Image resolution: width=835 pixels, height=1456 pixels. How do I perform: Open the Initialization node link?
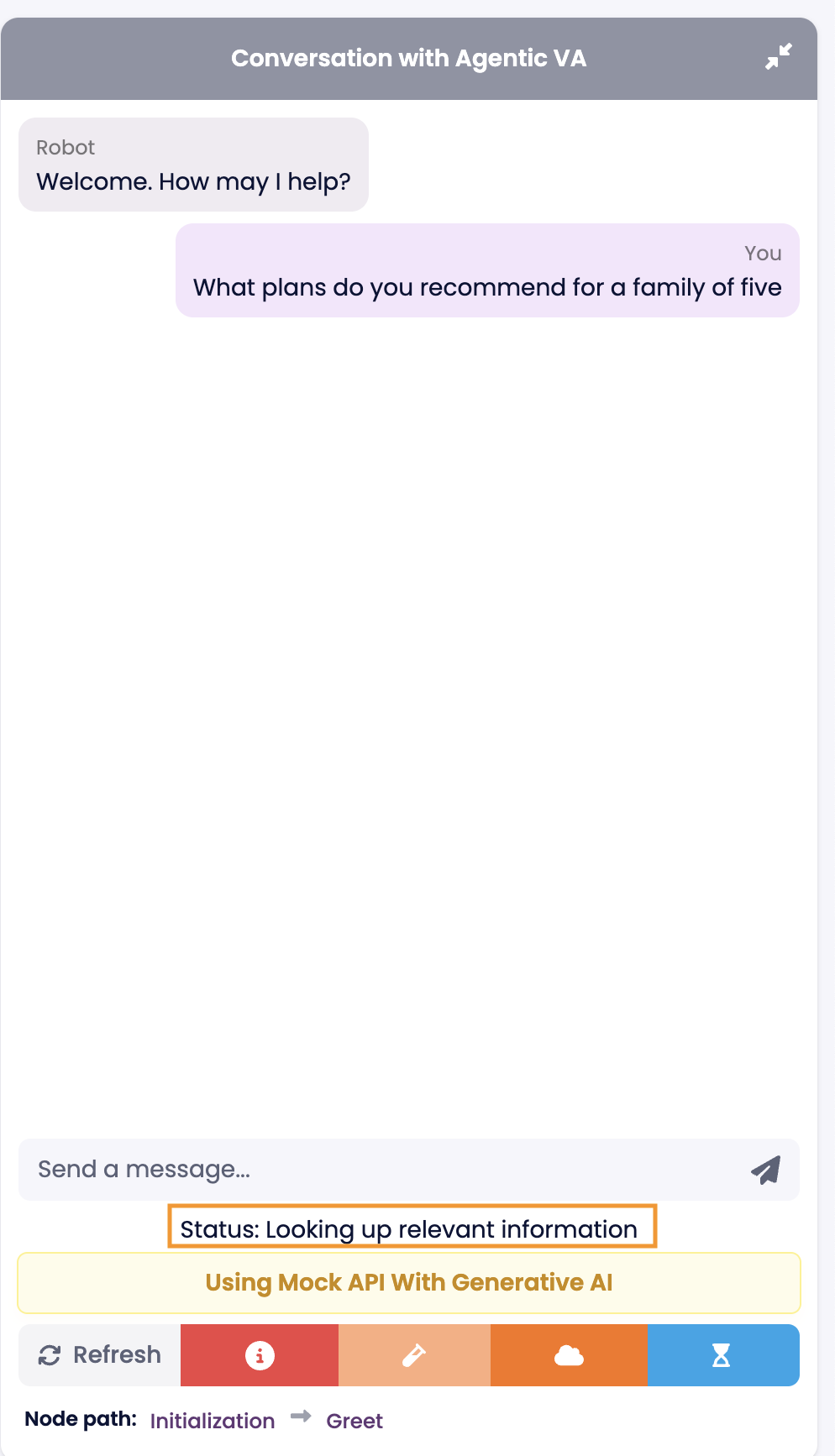213,1421
